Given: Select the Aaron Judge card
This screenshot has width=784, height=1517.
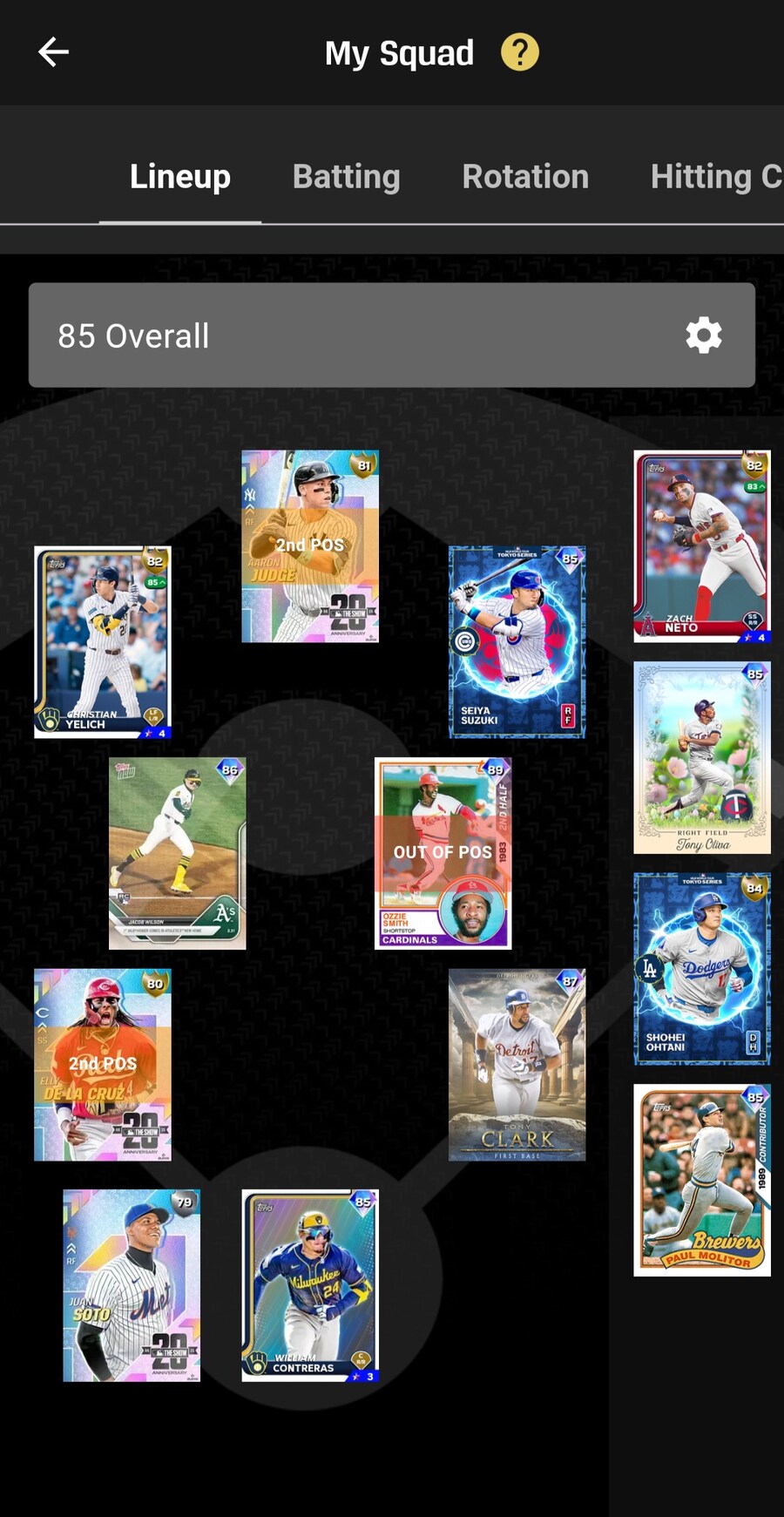Looking at the screenshot, I should pyautogui.click(x=310, y=546).
